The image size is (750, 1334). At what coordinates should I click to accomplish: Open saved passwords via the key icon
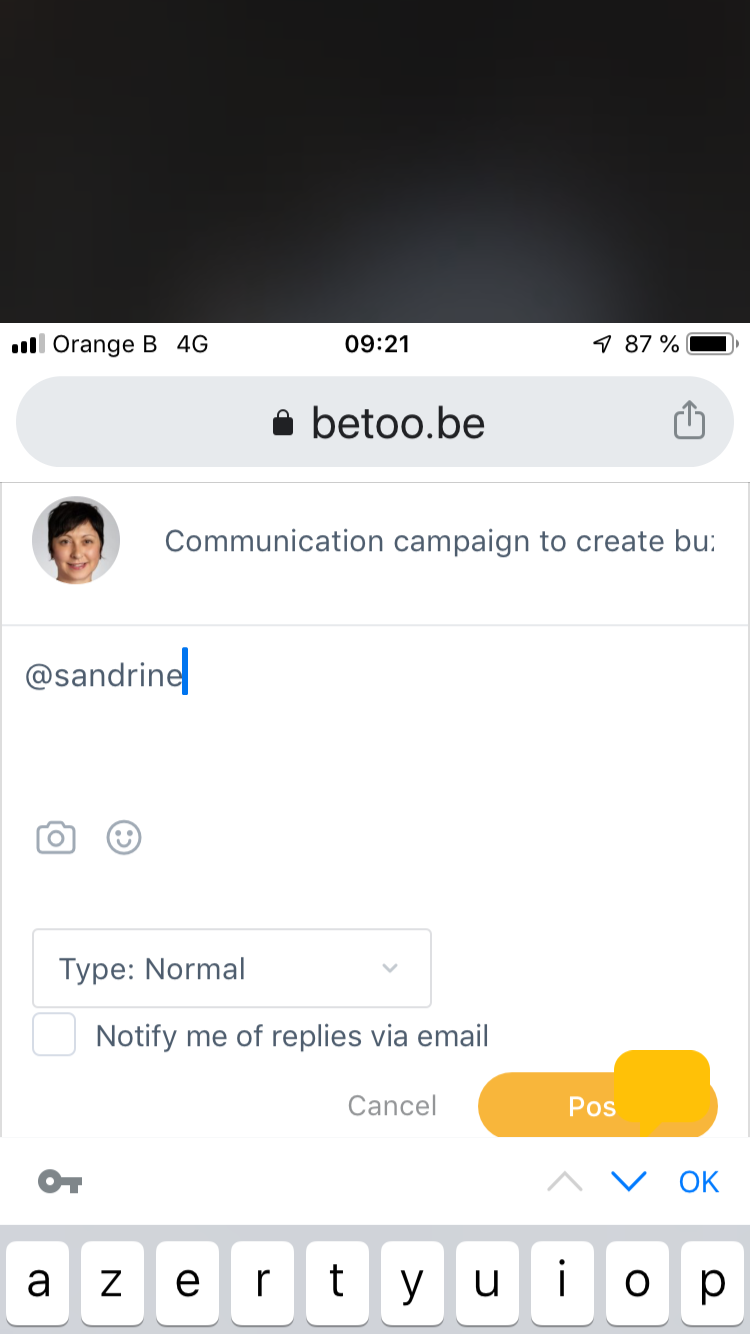[x=60, y=1182]
